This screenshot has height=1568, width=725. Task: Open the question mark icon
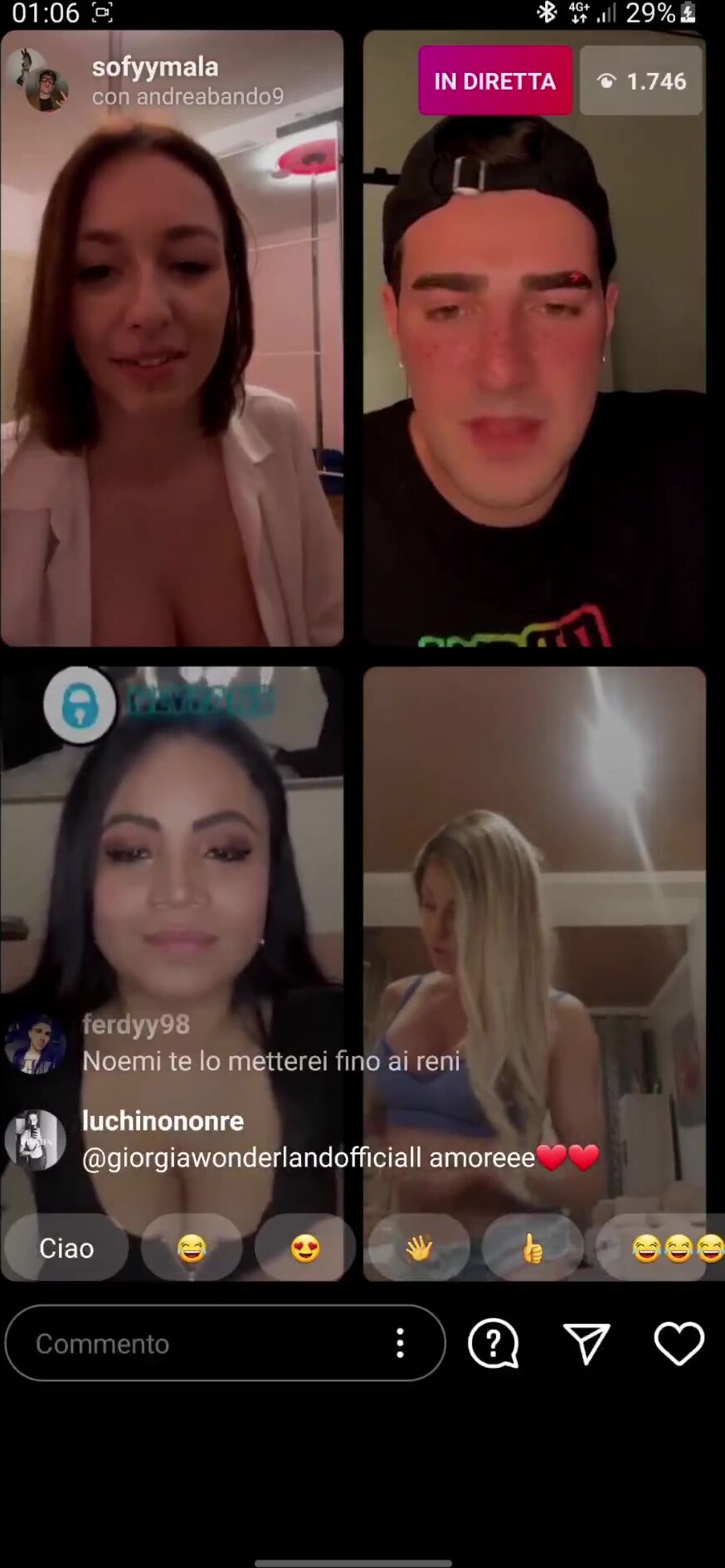tap(494, 1343)
